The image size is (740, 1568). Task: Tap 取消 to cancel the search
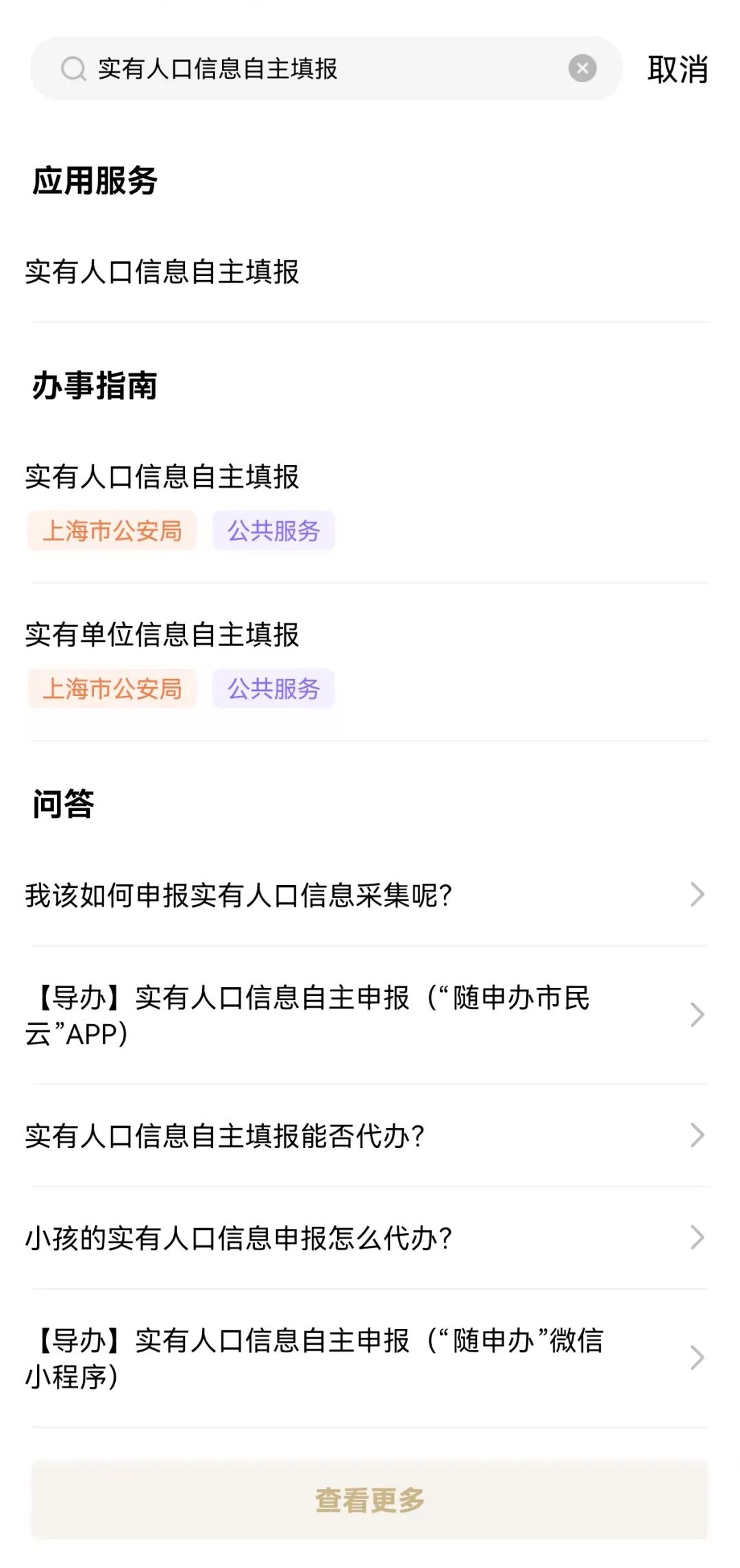tap(677, 69)
